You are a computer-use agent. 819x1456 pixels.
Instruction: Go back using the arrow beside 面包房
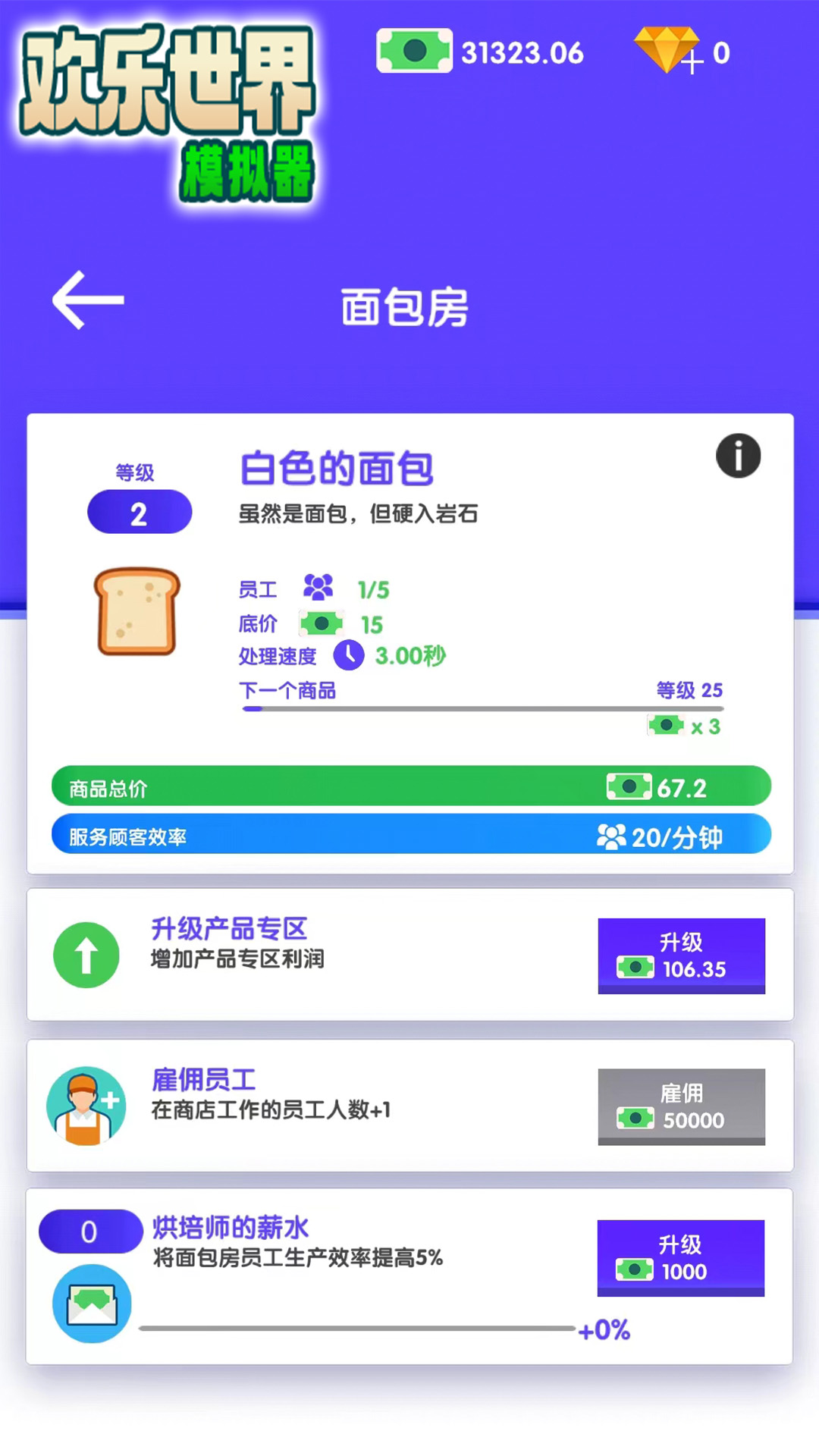(x=87, y=301)
